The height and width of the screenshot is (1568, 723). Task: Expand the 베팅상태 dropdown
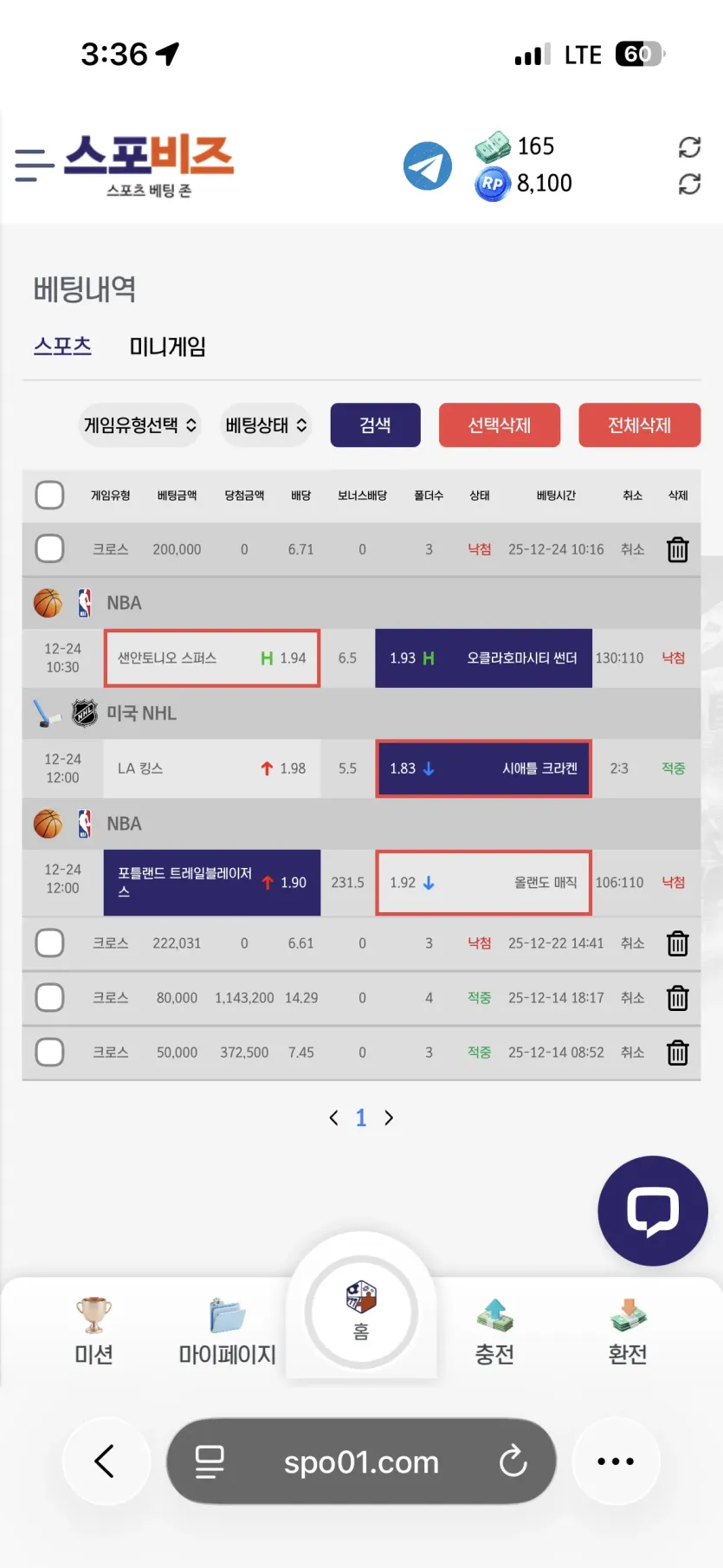click(x=267, y=425)
